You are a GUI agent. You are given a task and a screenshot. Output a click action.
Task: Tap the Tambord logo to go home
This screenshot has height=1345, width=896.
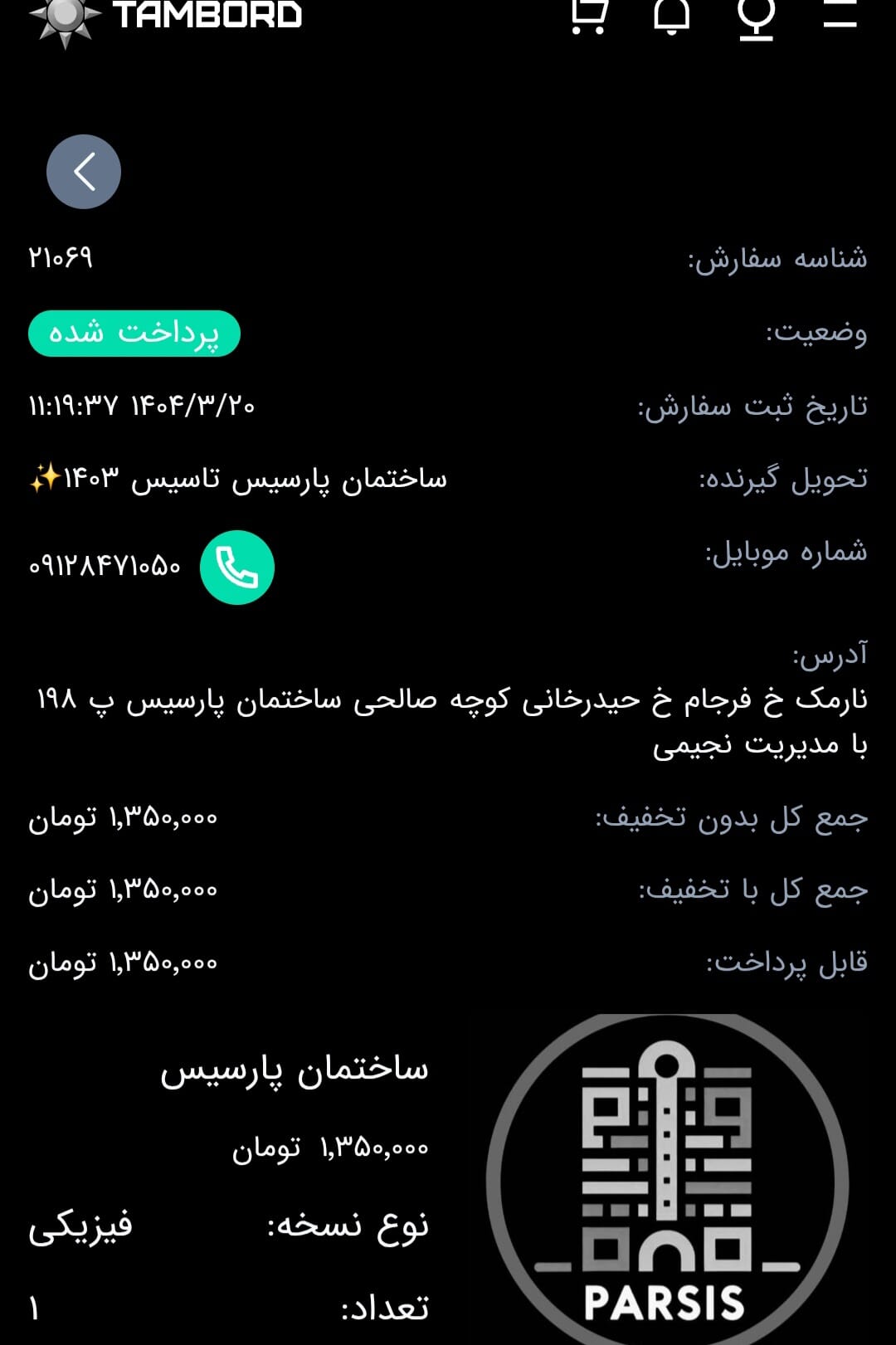(166, 18)
